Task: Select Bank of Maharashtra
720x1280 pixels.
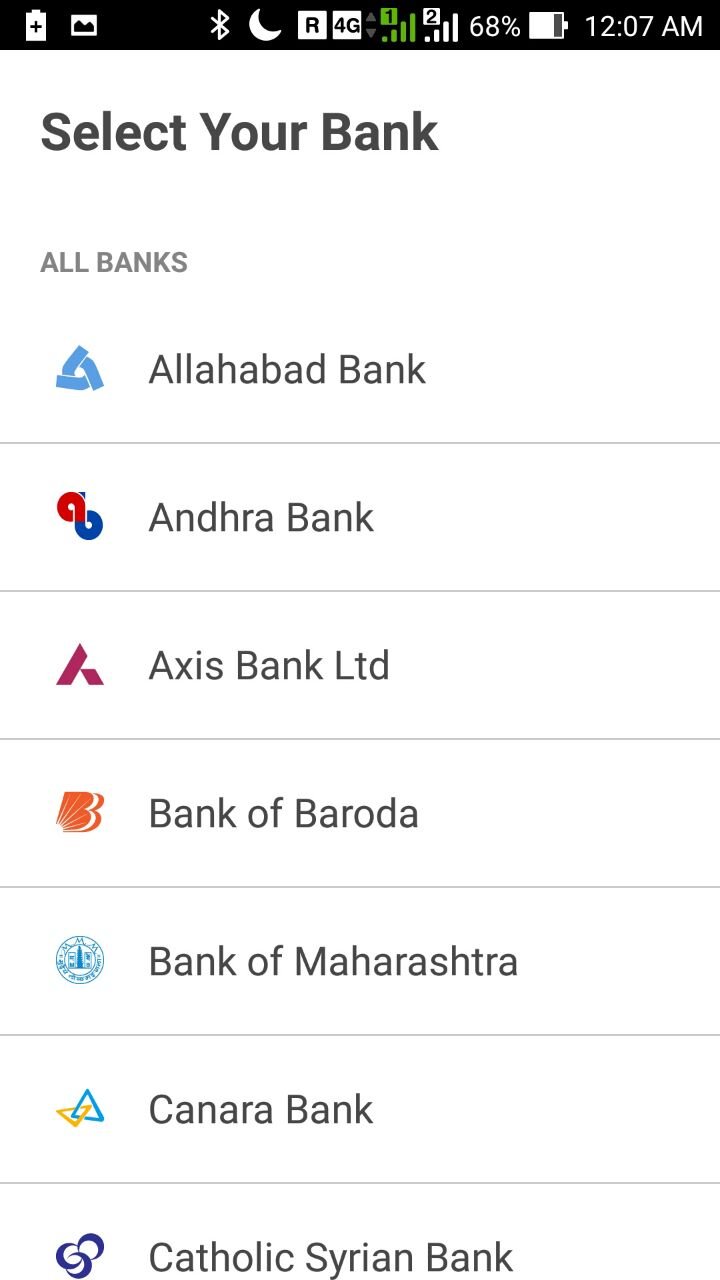Action: point(333,962)
